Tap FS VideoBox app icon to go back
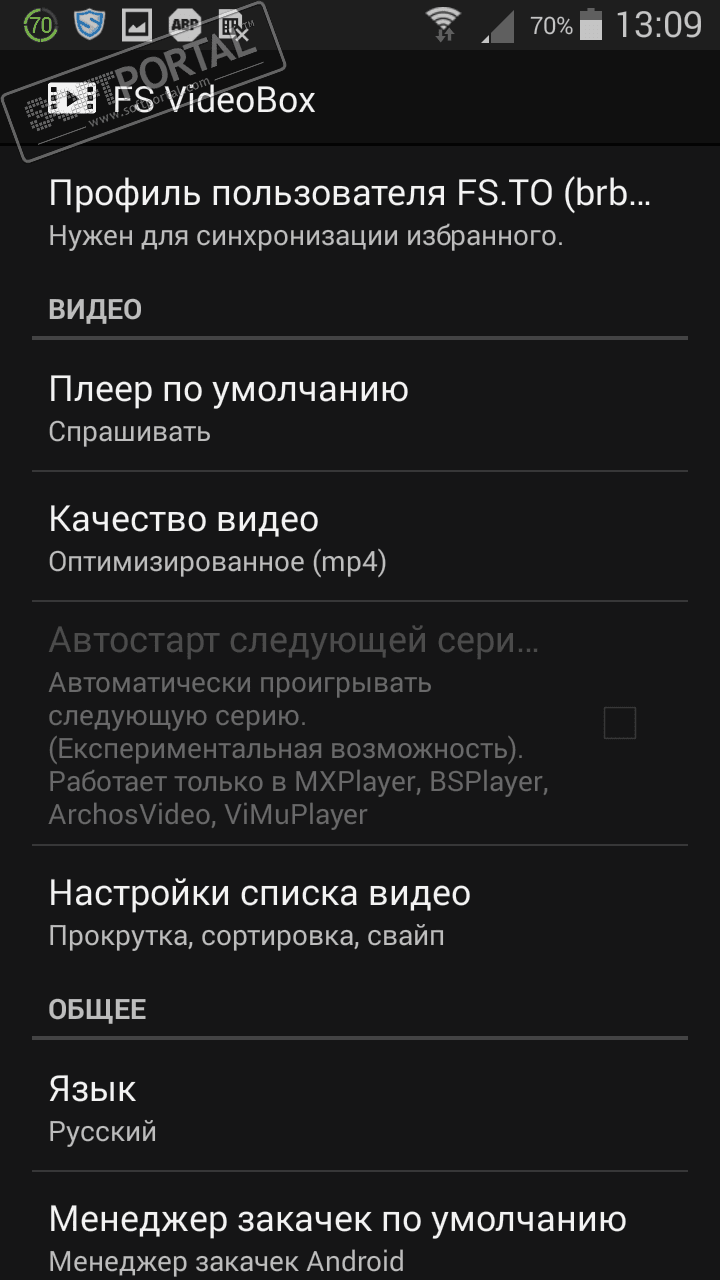 [72, 98]
